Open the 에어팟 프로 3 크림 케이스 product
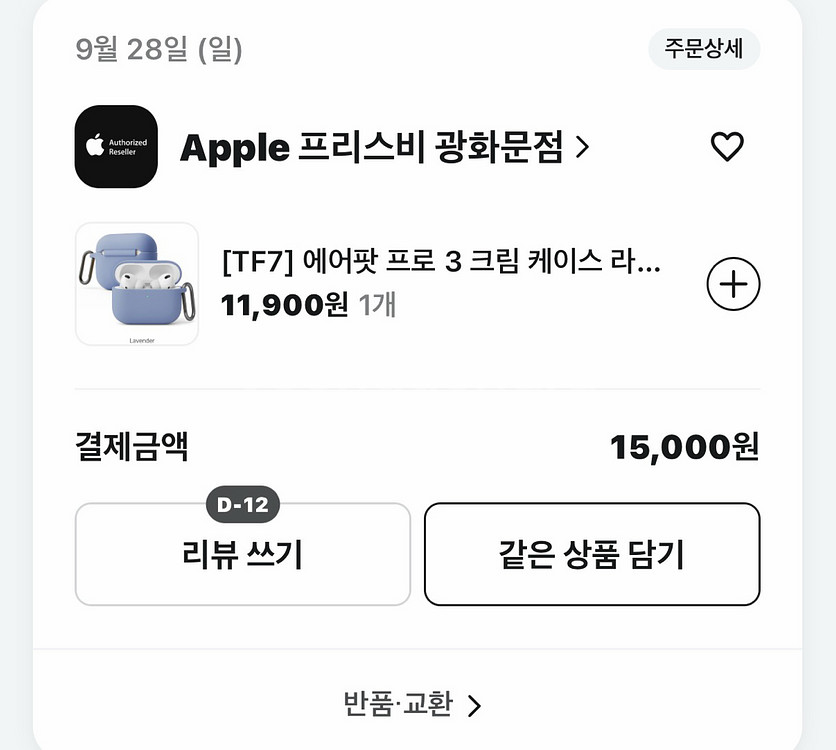This screenshot has width=836, height=750. pos(440,264)
